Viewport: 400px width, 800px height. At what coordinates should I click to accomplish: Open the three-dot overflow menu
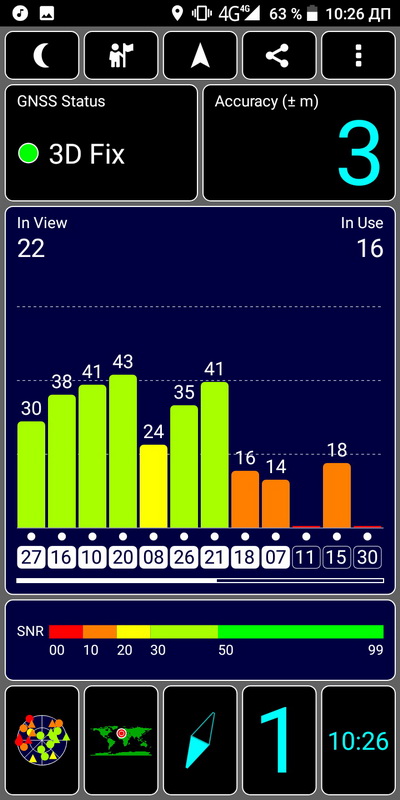point(358,55)
